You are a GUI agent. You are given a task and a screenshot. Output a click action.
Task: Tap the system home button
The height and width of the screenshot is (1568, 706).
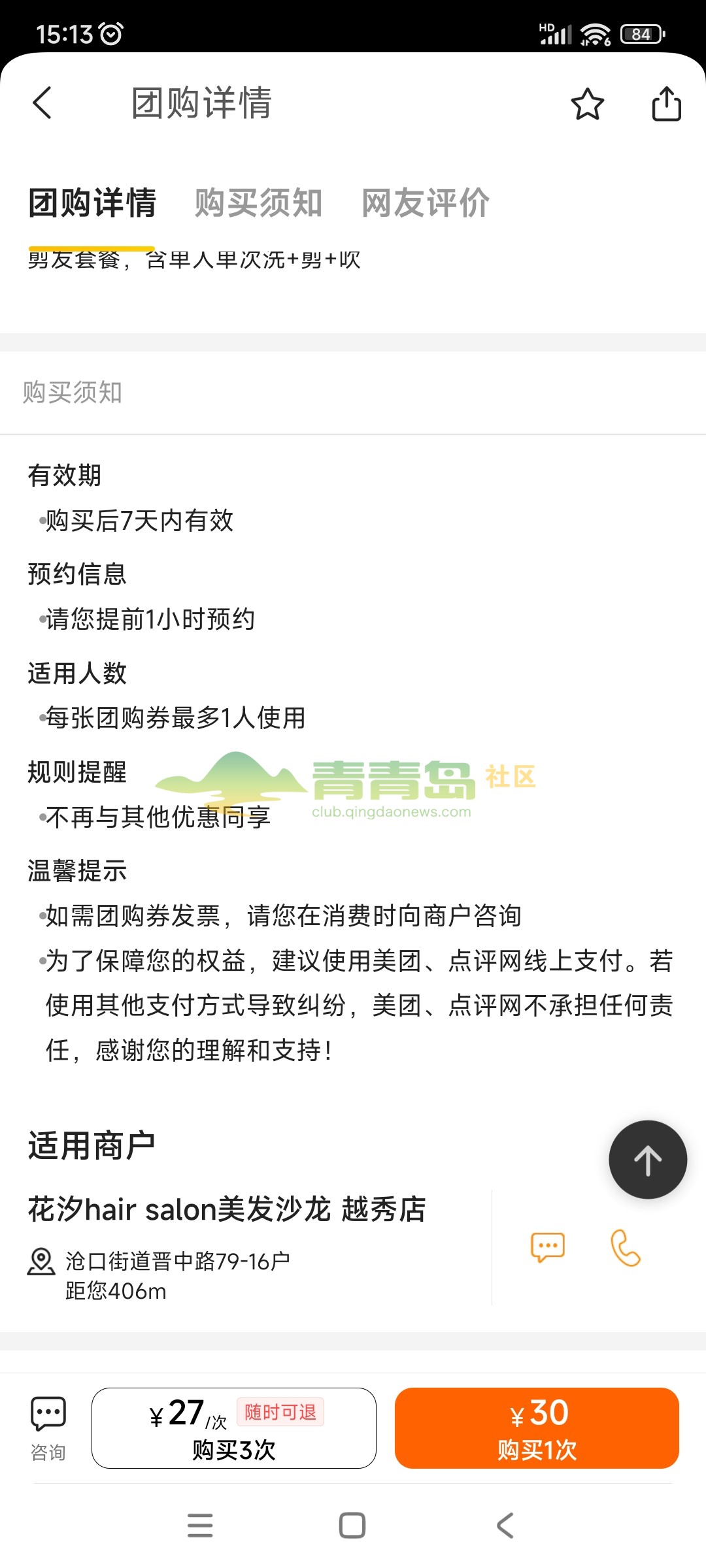(352, 1526)
